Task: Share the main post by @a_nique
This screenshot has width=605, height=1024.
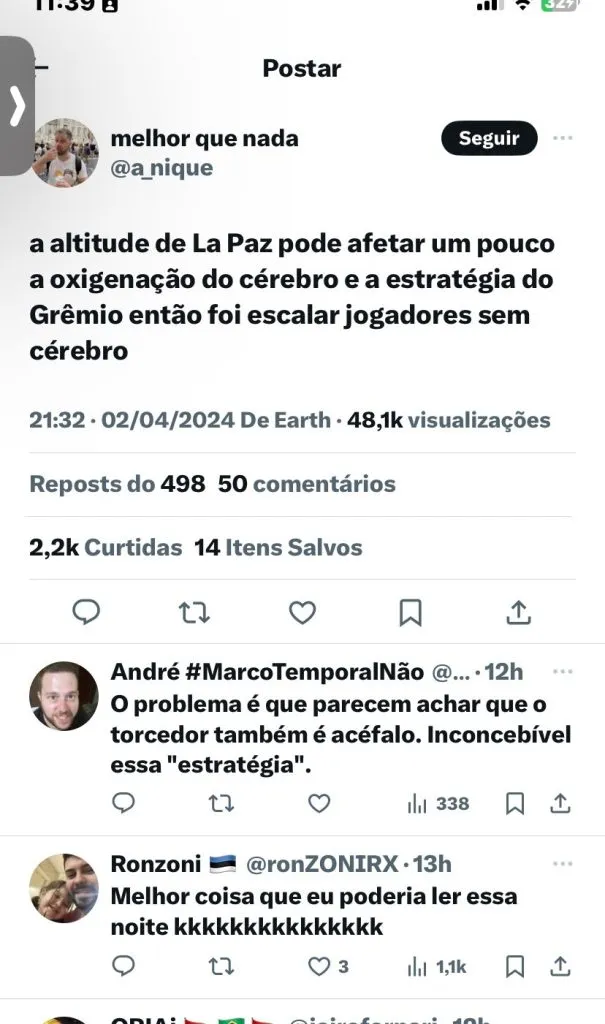Action: tap(518, 611)
